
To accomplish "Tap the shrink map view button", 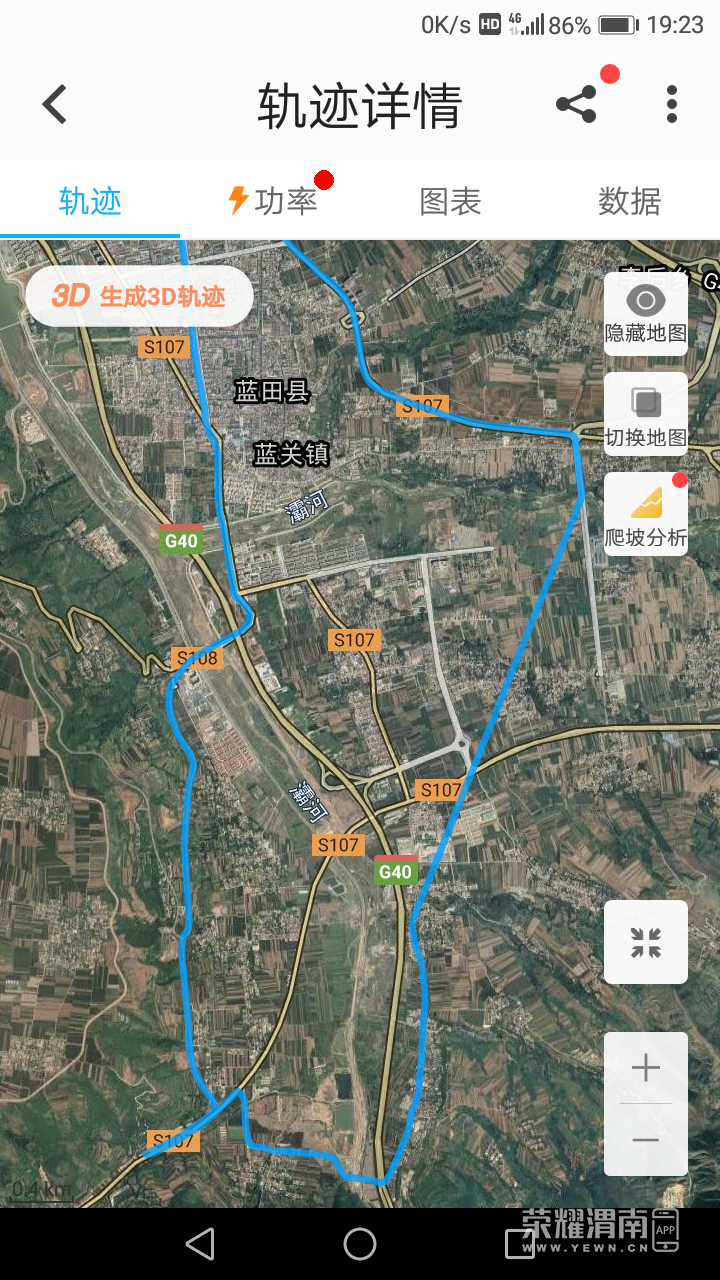I will click(646, 942).
